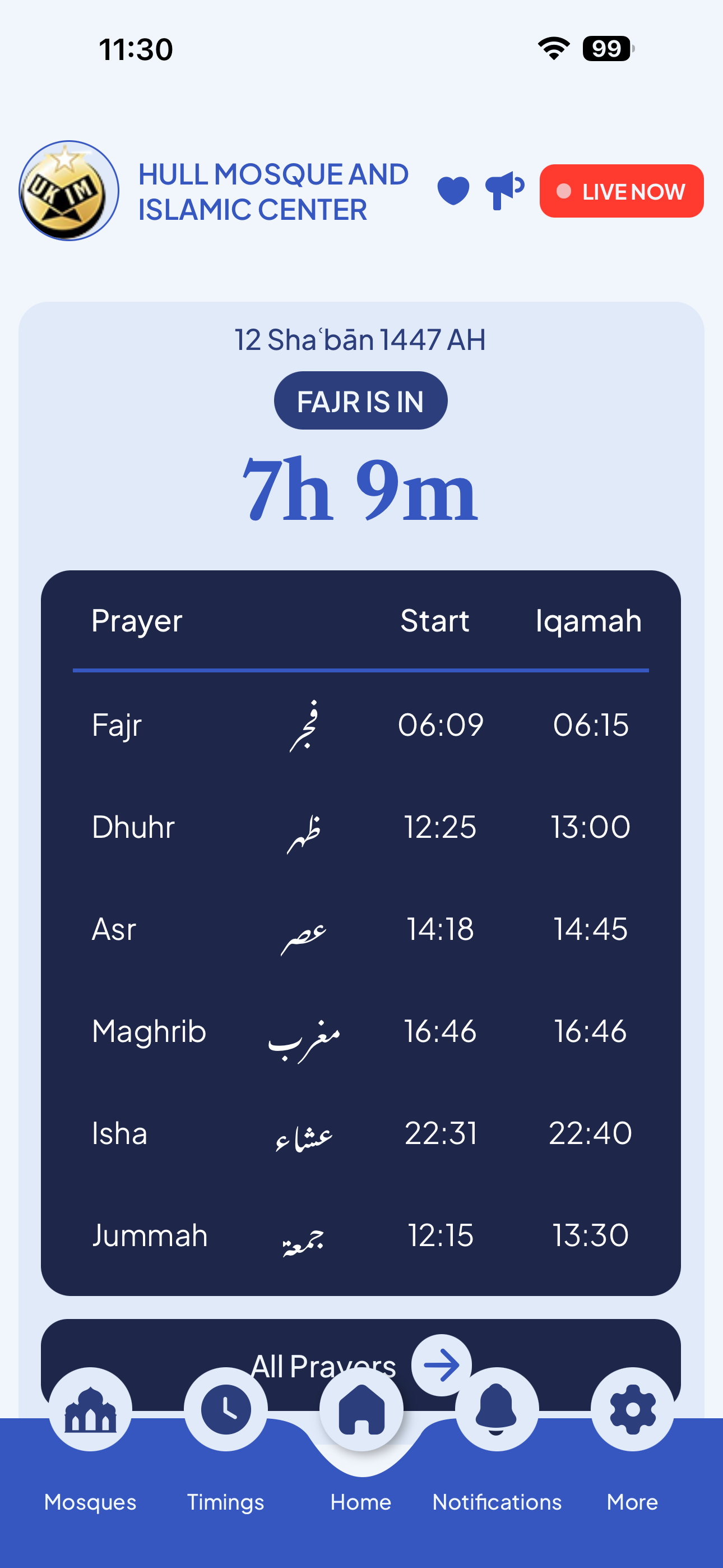Image resolution: width=723 pixels, height=1568 pixels.
Task: Toggle the LIVE NOW stream indicator
Action: point(621,191)
